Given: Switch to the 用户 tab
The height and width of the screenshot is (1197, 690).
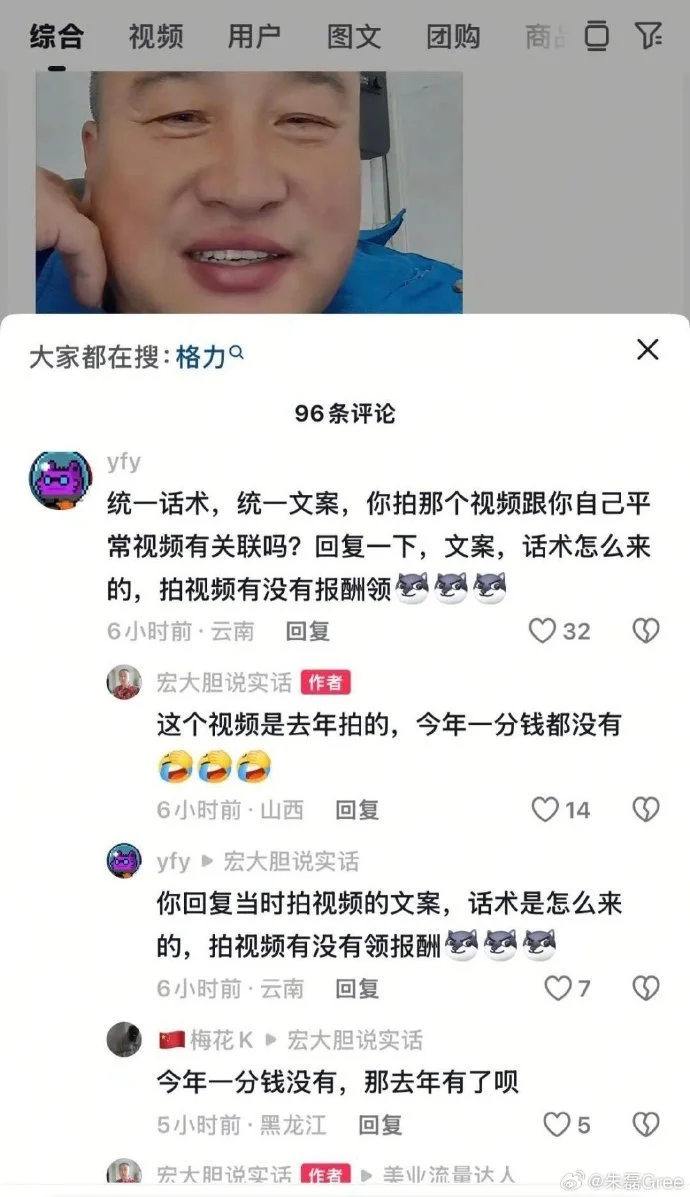Looking at the screenshot, I should click(254, 37).
